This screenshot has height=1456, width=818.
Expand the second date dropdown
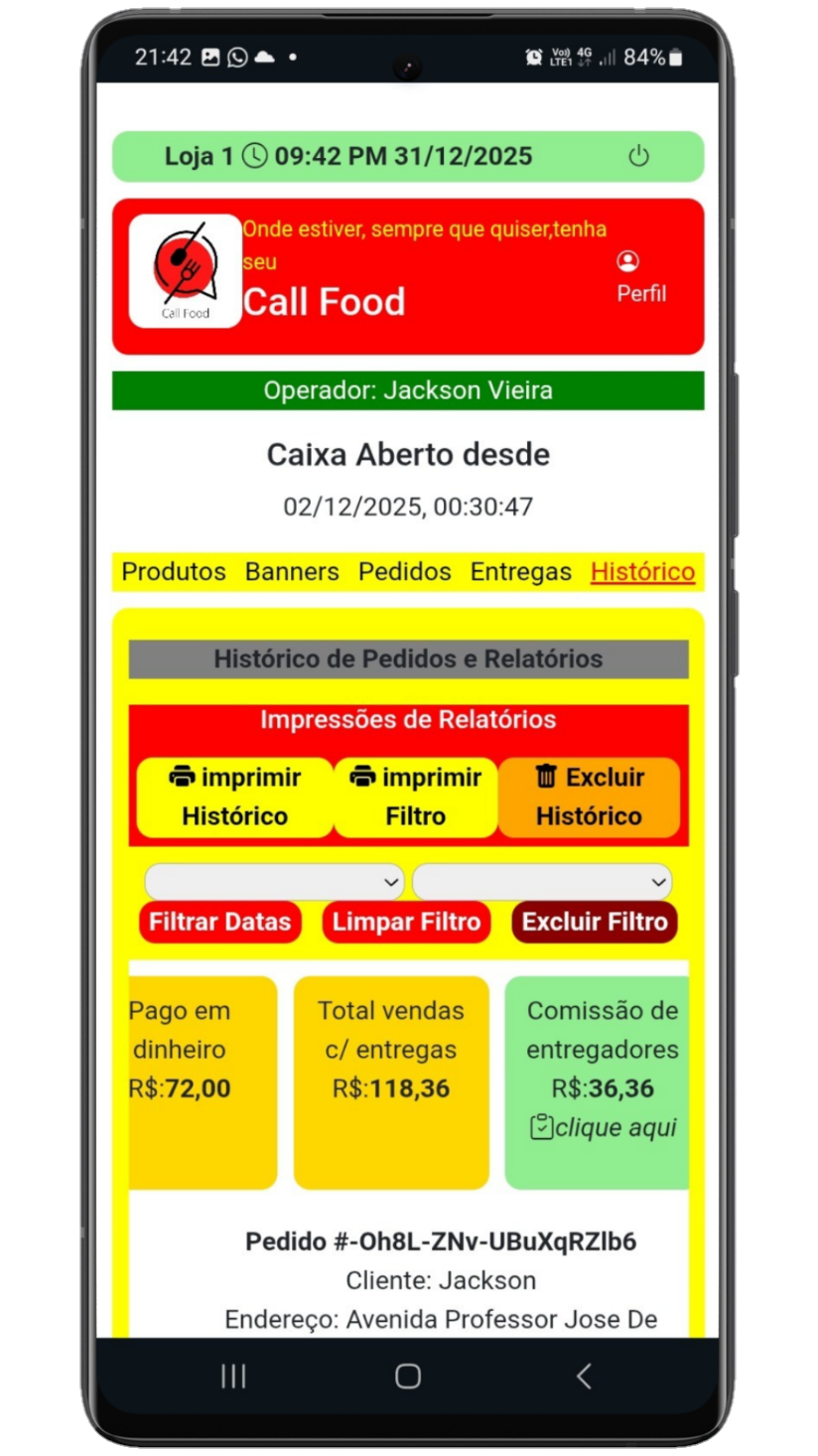pyautogui.click(x=542, y=882)
